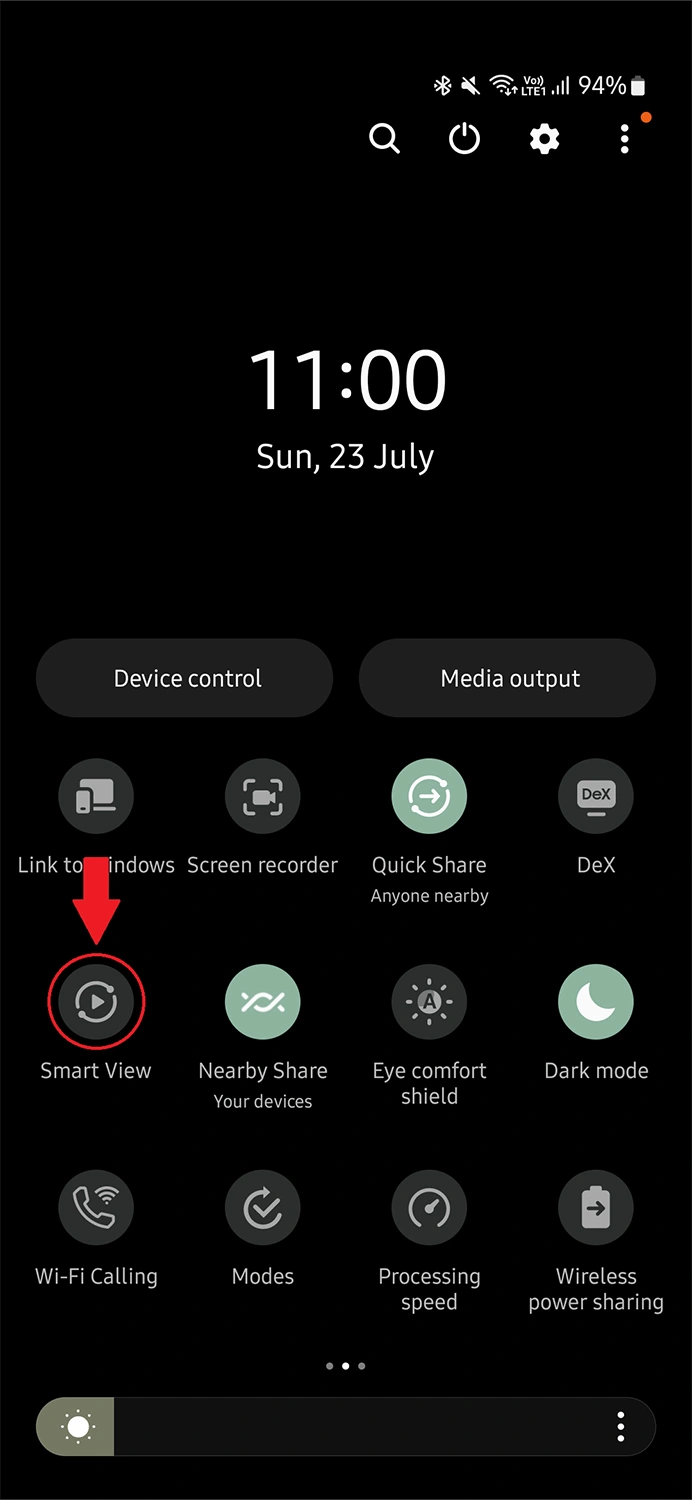Open settings gear icon
This screenshot has width=692, height=1500.
544,139
